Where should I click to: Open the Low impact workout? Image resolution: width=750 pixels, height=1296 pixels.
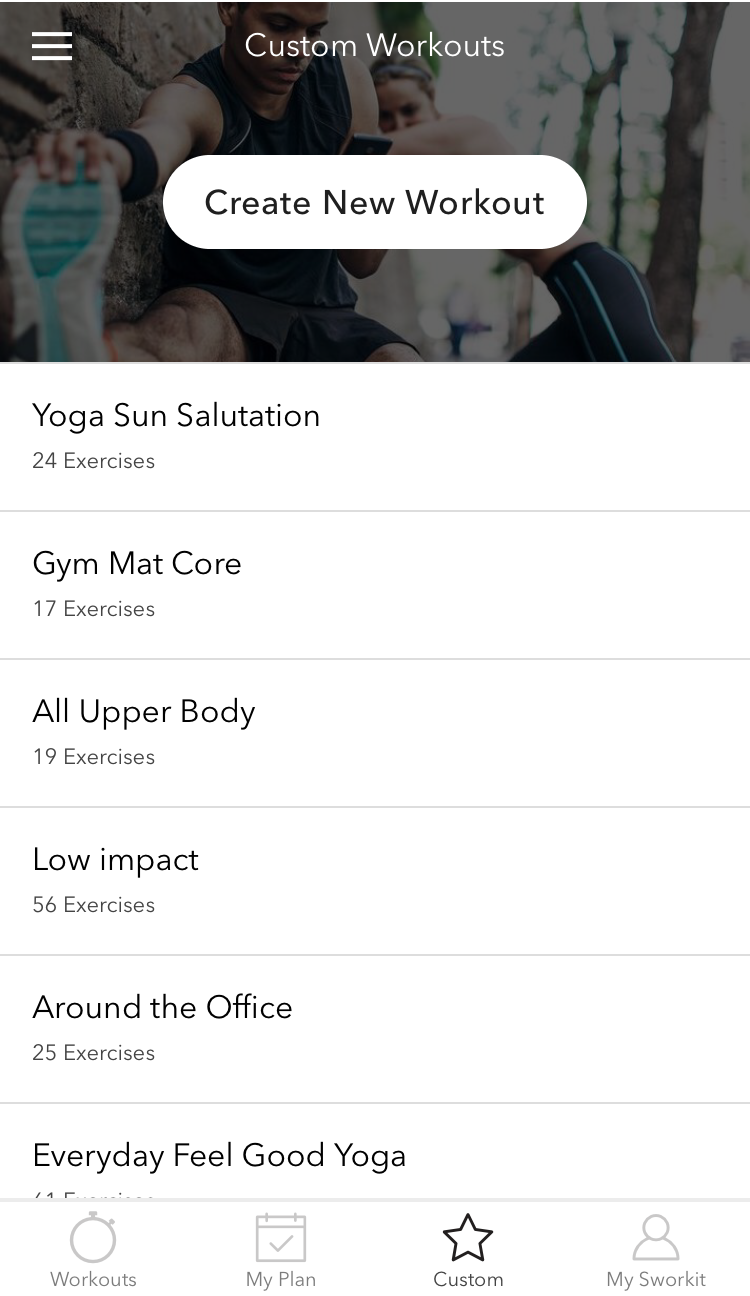coord(374,880)
